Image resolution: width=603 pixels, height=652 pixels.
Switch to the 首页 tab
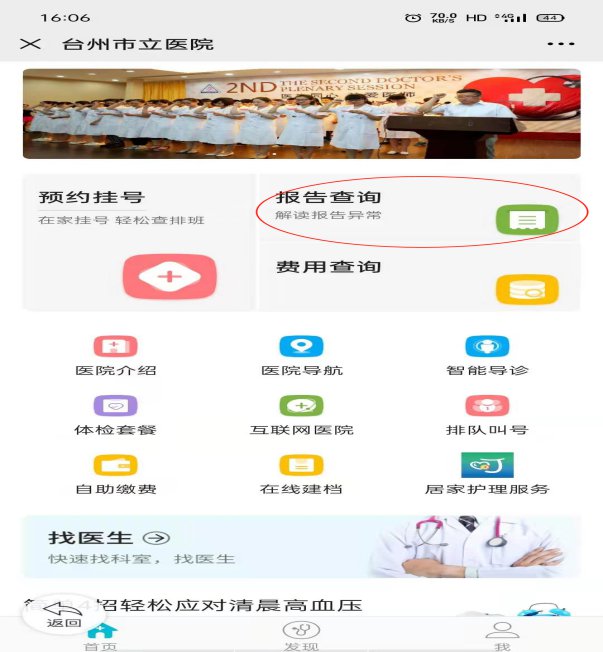pos(101,636)
